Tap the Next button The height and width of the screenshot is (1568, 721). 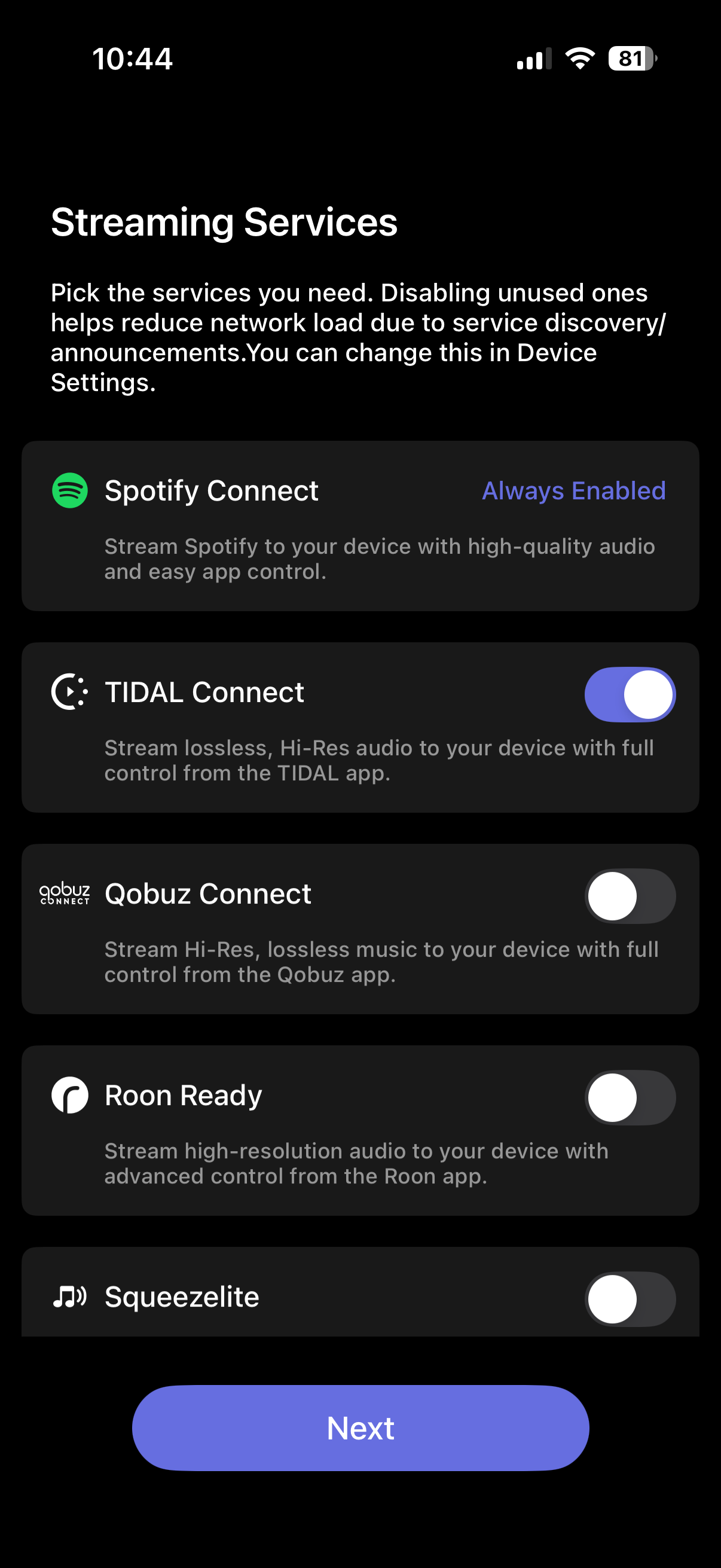[x=360, y=1428]
